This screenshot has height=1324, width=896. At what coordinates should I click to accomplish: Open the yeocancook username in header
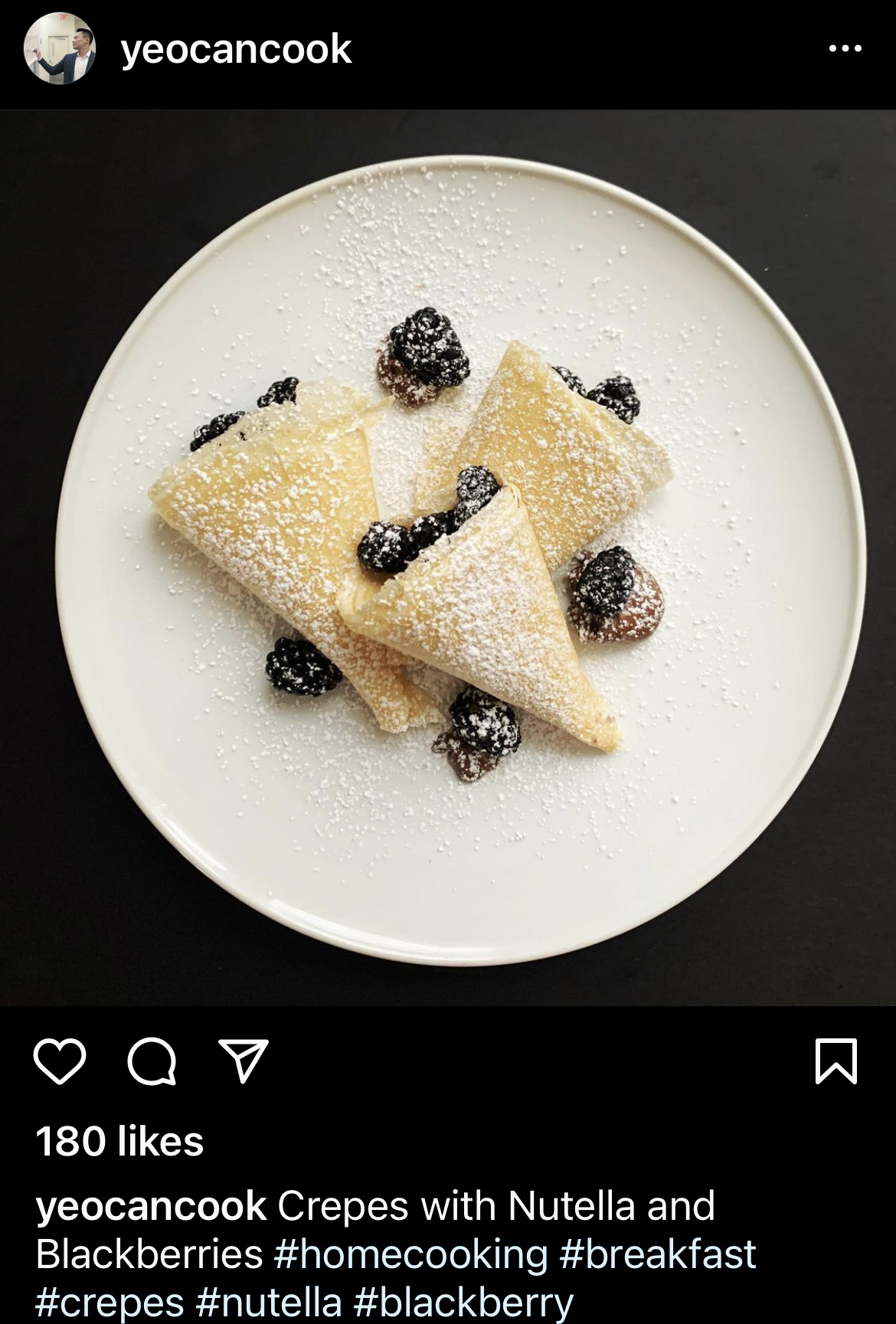[236, 49]
